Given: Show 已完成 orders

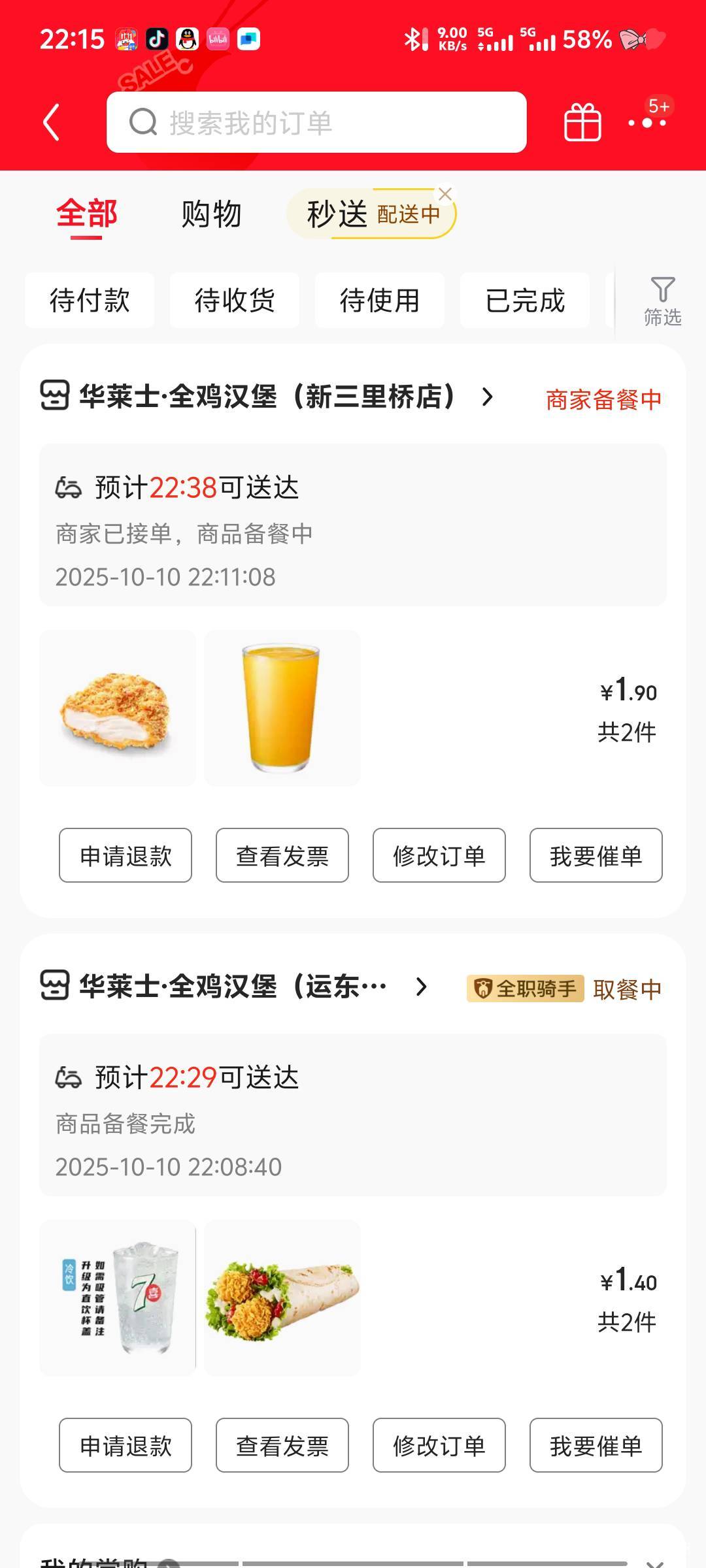Looking at the screenshot, I should point(525,301).
